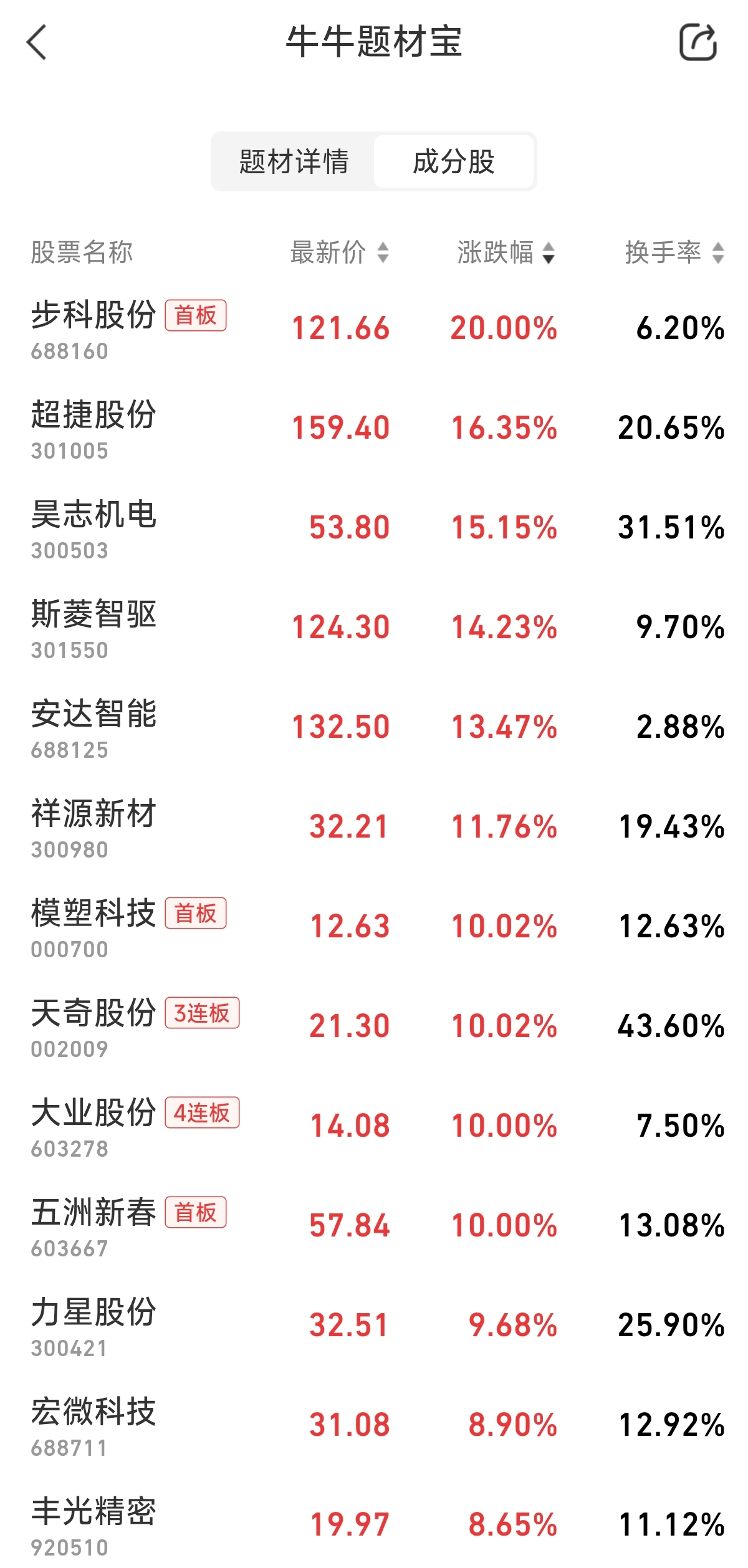The width and height of the screenshot is (748, 1568).
Task: Tap the 祥源新材 row
Action: (x=93, y=828)
